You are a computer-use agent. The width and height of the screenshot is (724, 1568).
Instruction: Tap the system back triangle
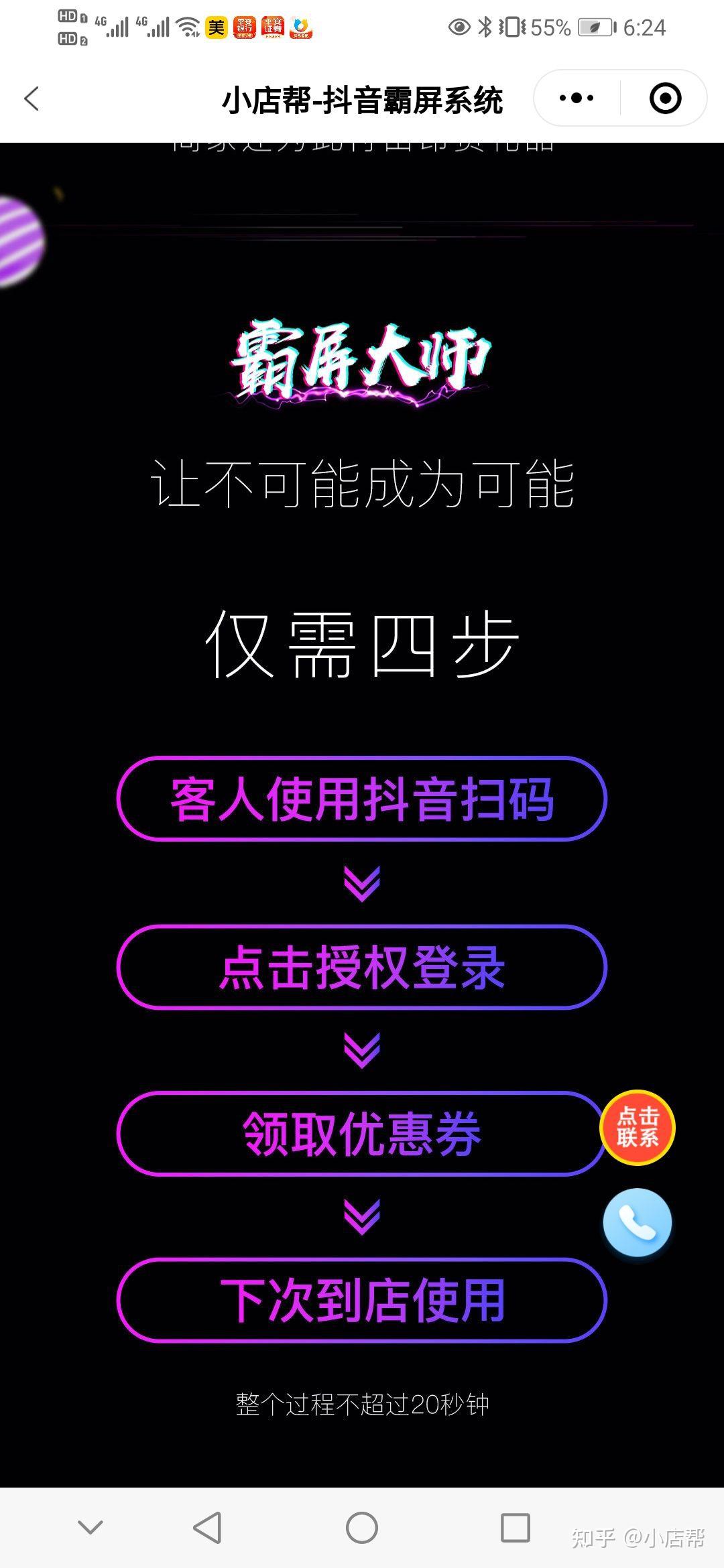click(x=208, y=1527)
